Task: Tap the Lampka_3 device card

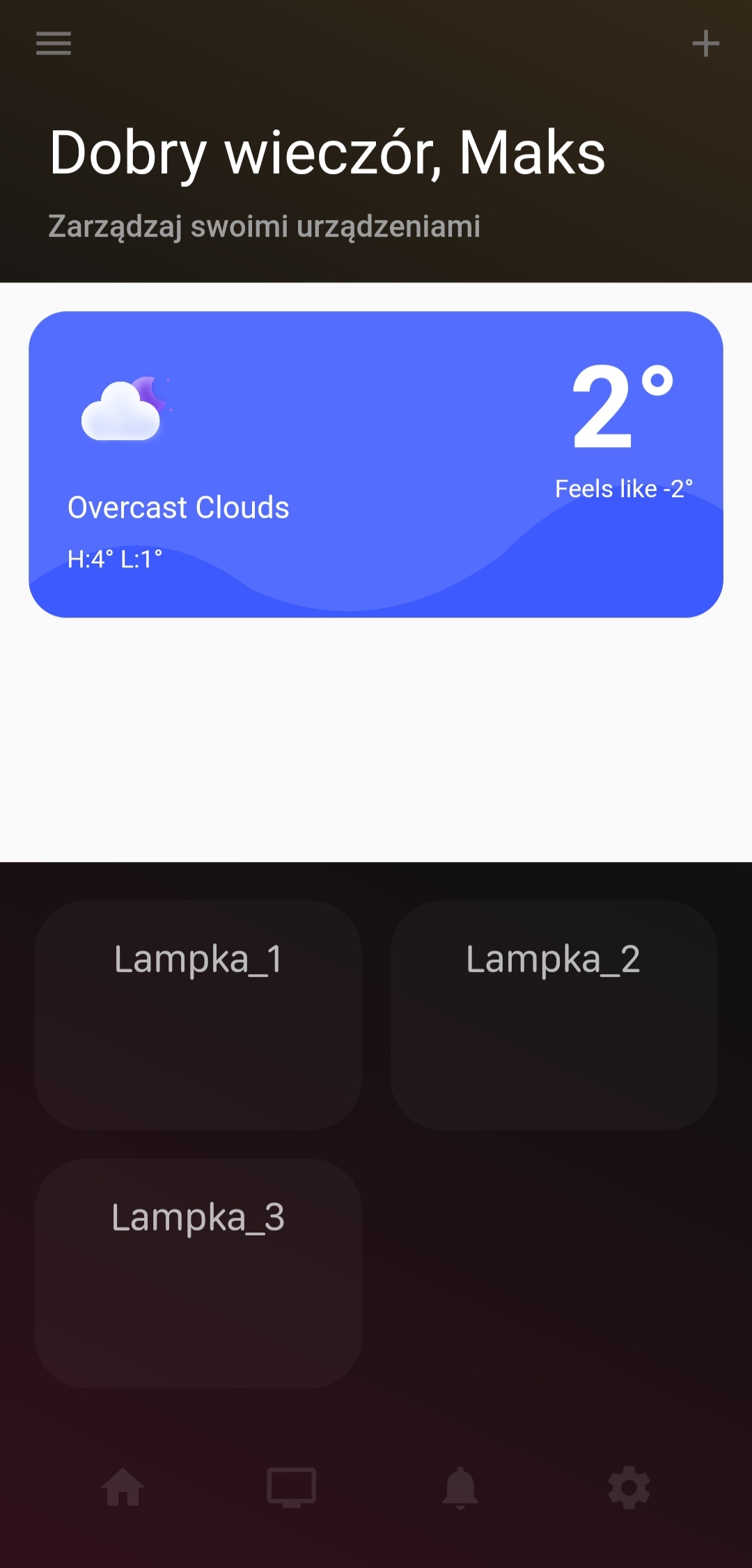Action: point(198,1273)
